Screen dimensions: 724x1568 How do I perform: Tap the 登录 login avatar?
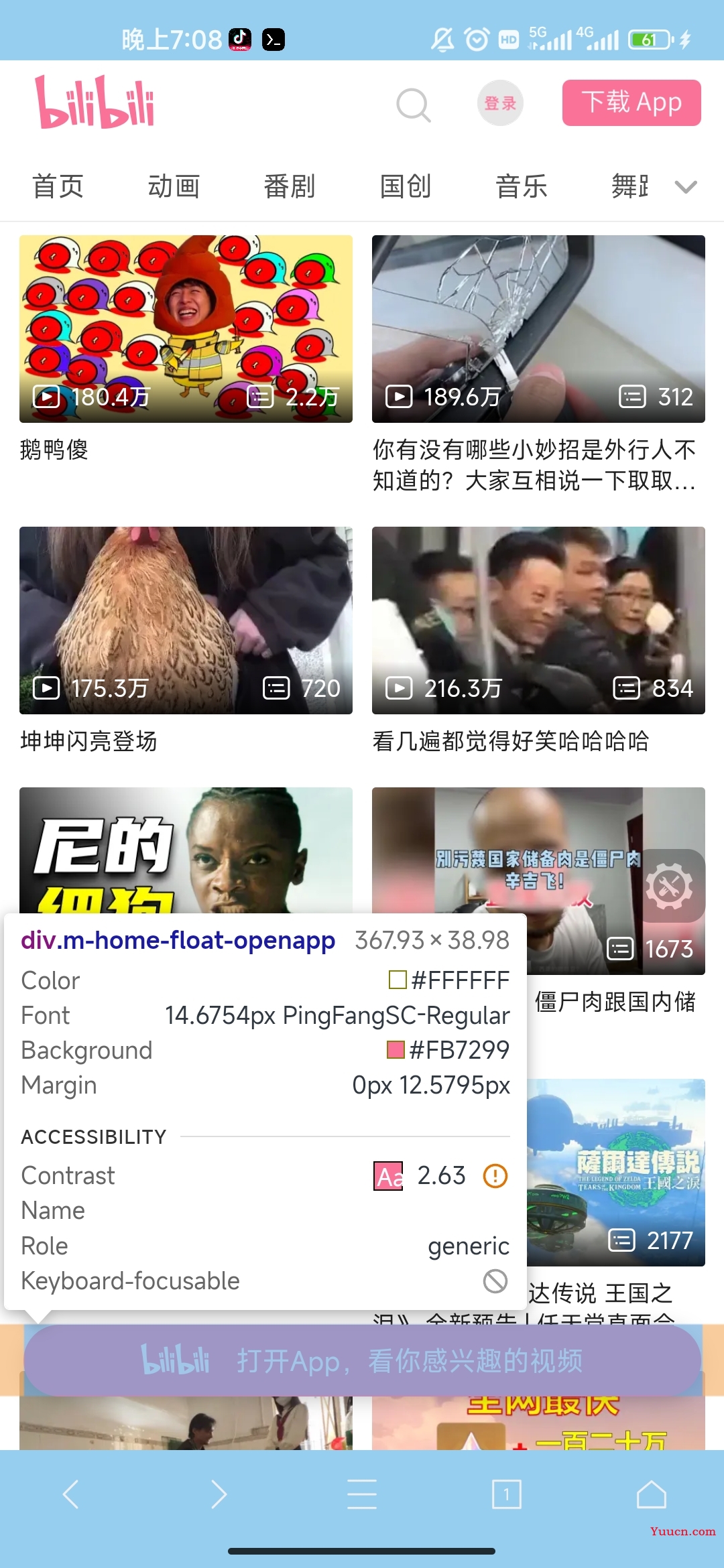click(500, 103)
